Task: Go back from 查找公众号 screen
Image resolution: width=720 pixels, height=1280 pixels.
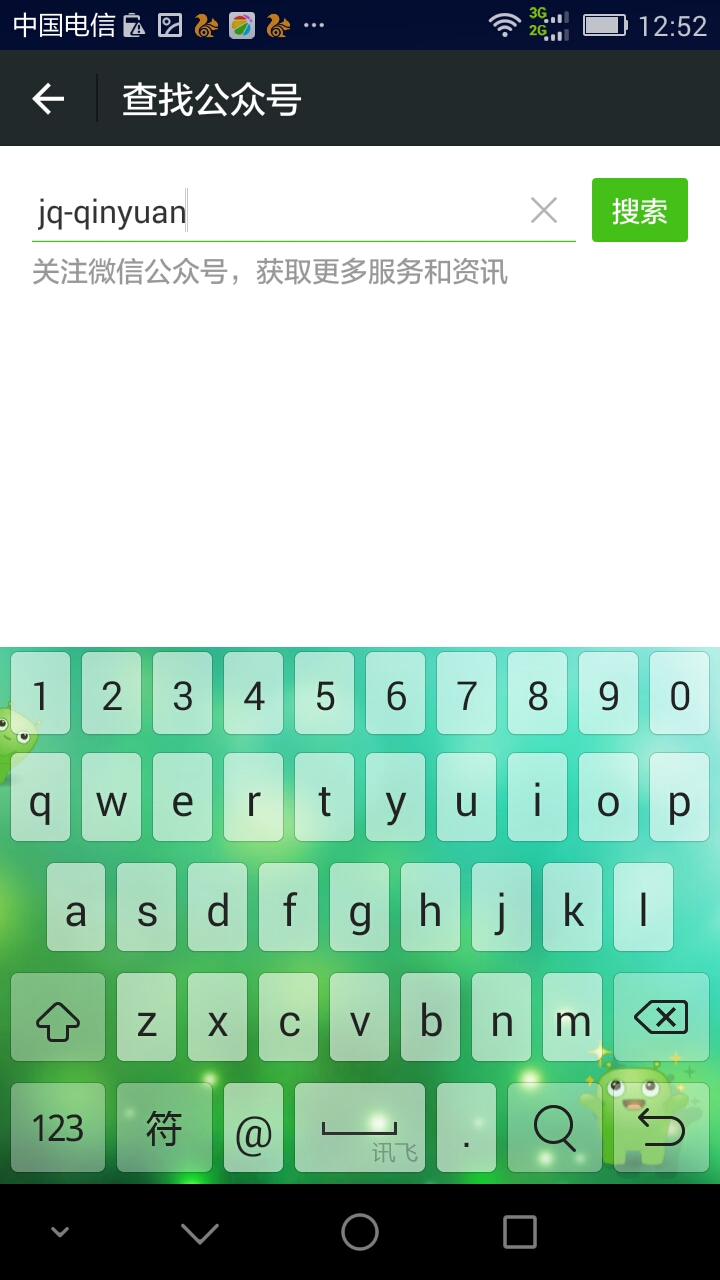Action: [48, 98]
